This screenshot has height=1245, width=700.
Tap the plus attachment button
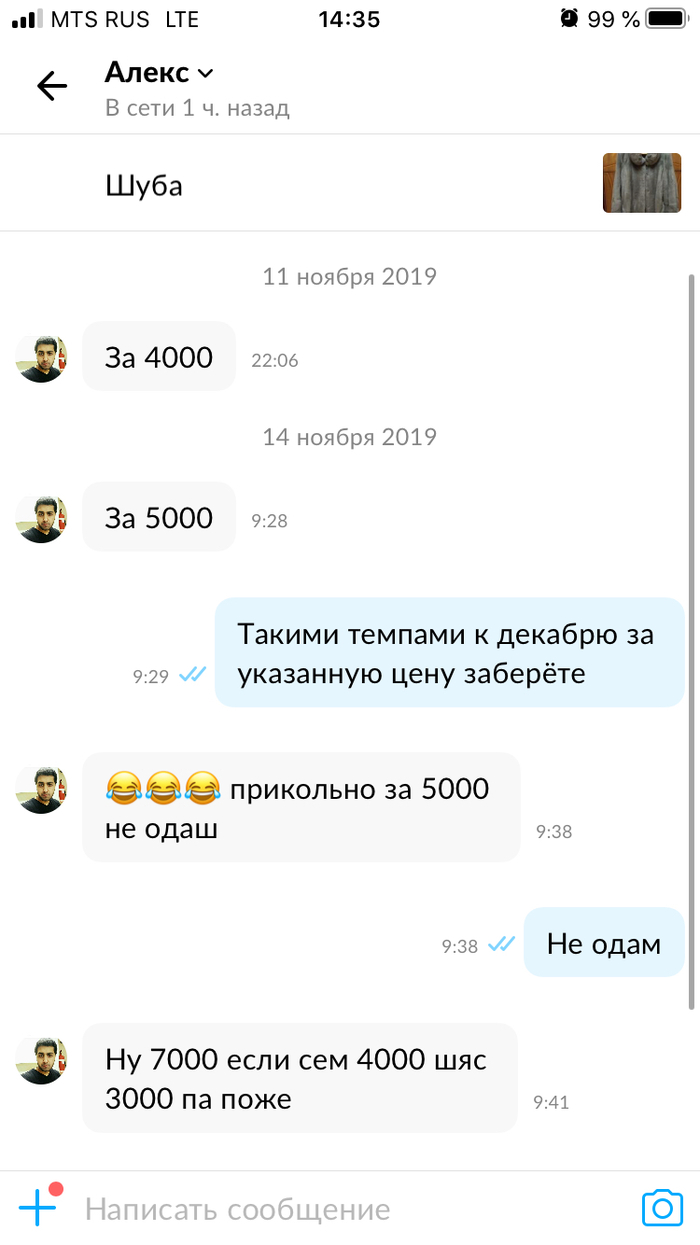[x=39, y=1207]
